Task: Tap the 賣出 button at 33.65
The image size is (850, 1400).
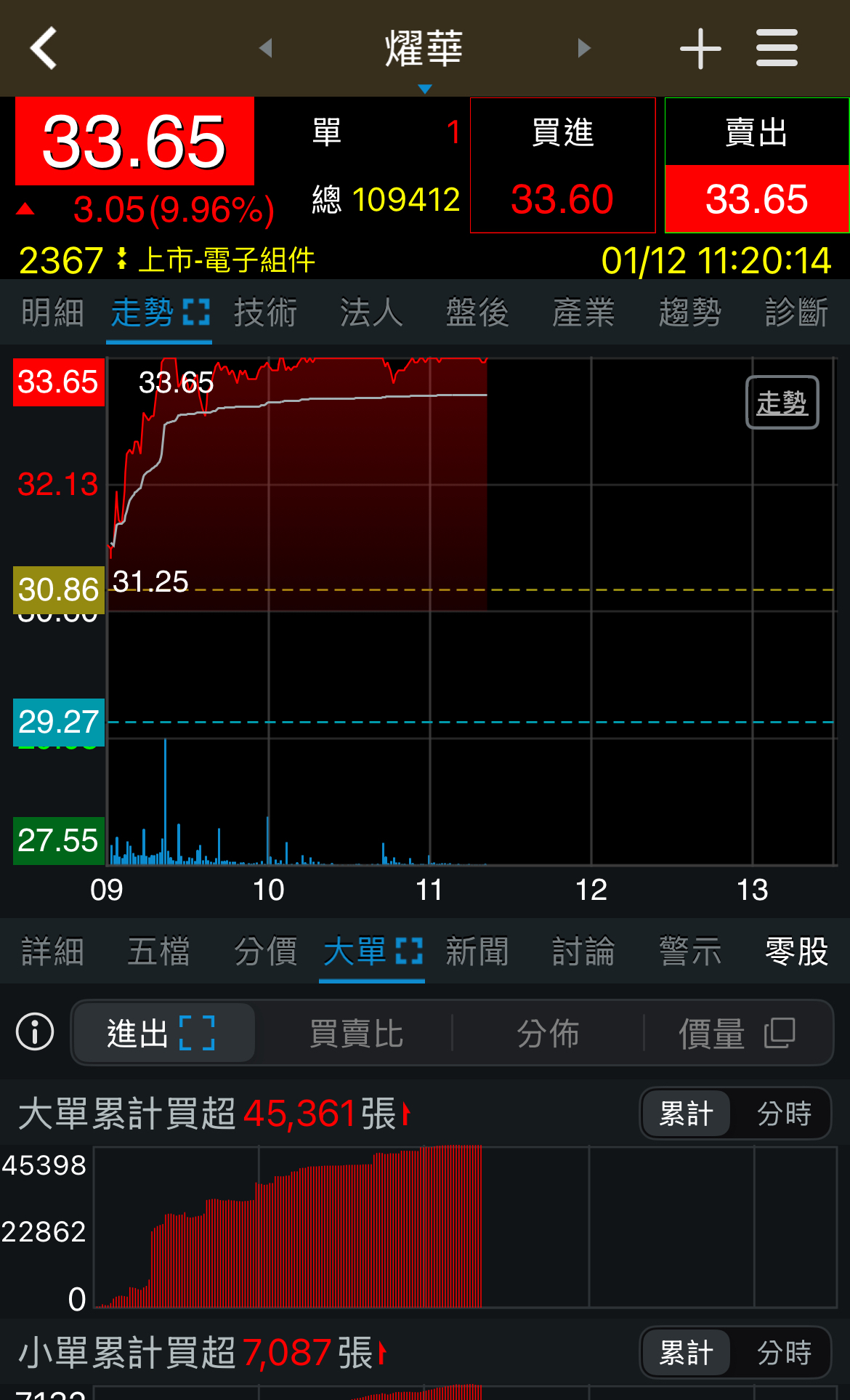Action: [x=757, y=166]
